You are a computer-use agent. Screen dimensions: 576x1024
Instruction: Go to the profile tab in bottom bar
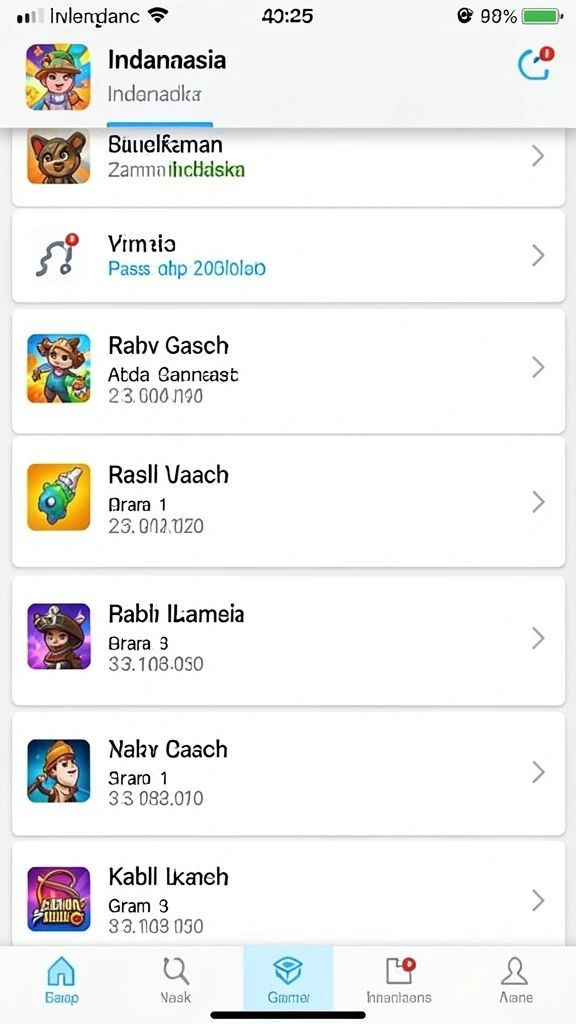[x=516, y=979]
